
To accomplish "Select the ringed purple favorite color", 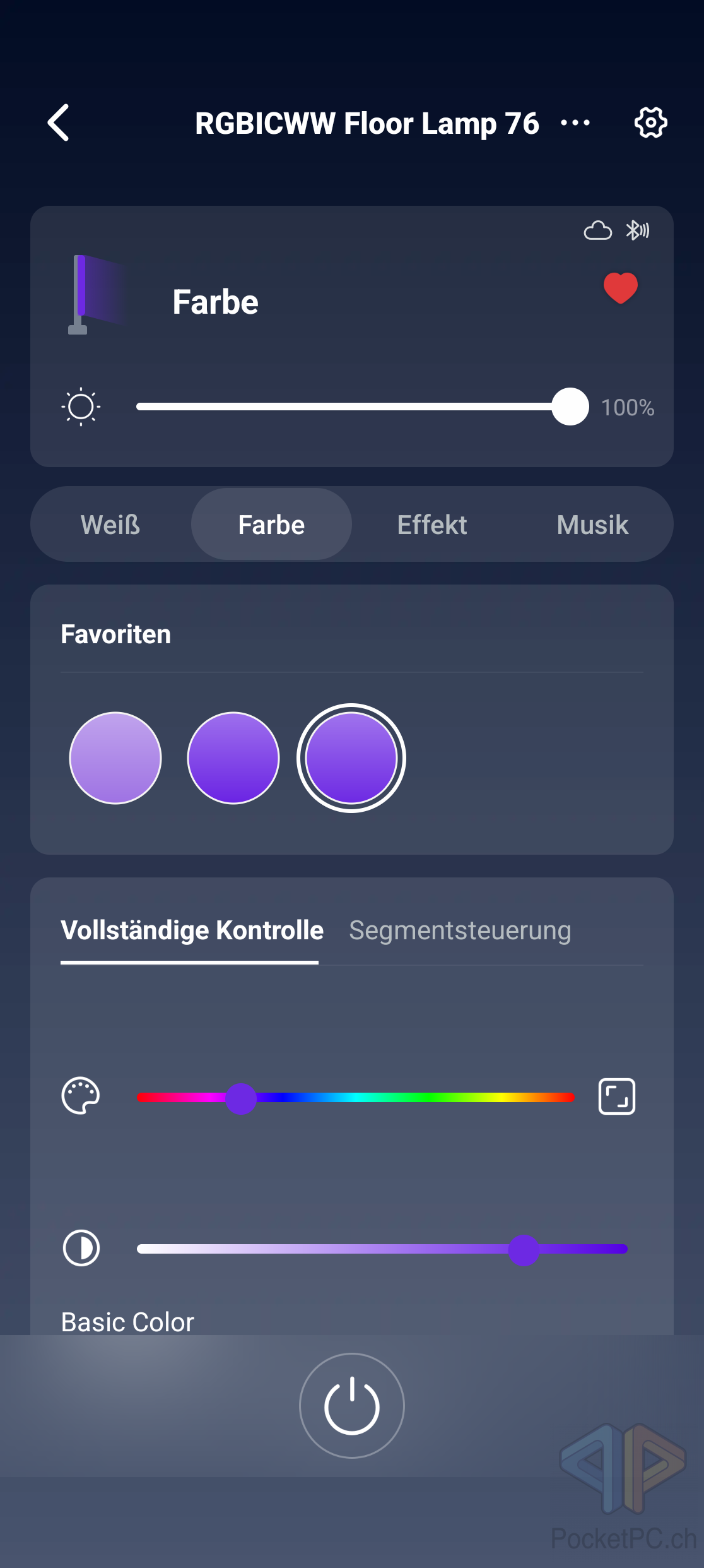I will (x=351, y=757).
